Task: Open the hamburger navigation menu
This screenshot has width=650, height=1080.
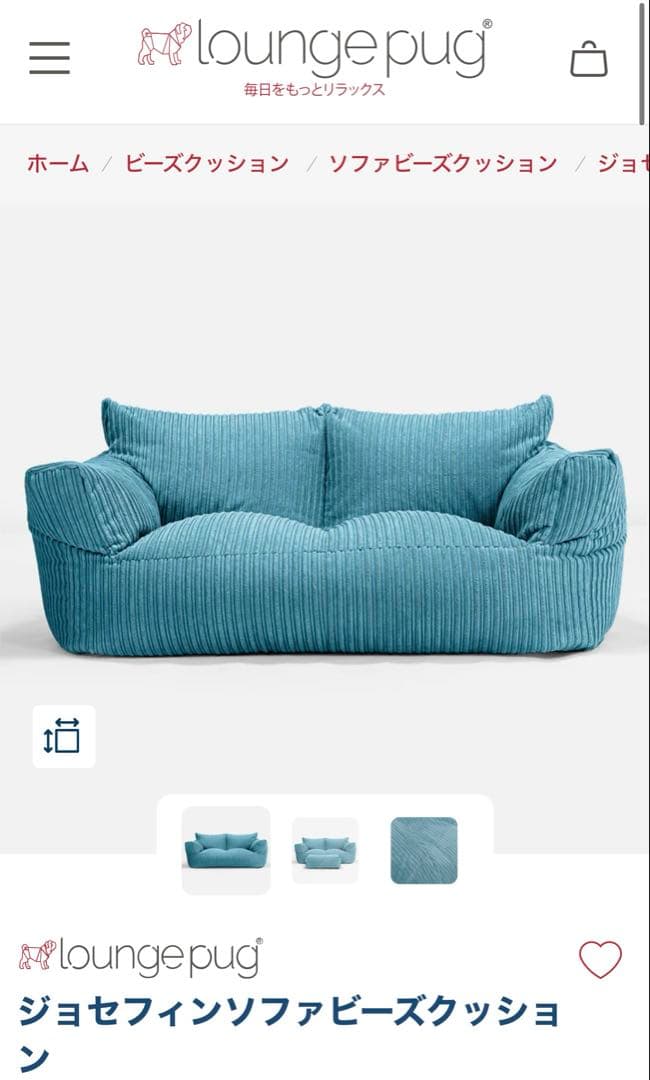Action: pyautogui.click(x=49, y=58)
